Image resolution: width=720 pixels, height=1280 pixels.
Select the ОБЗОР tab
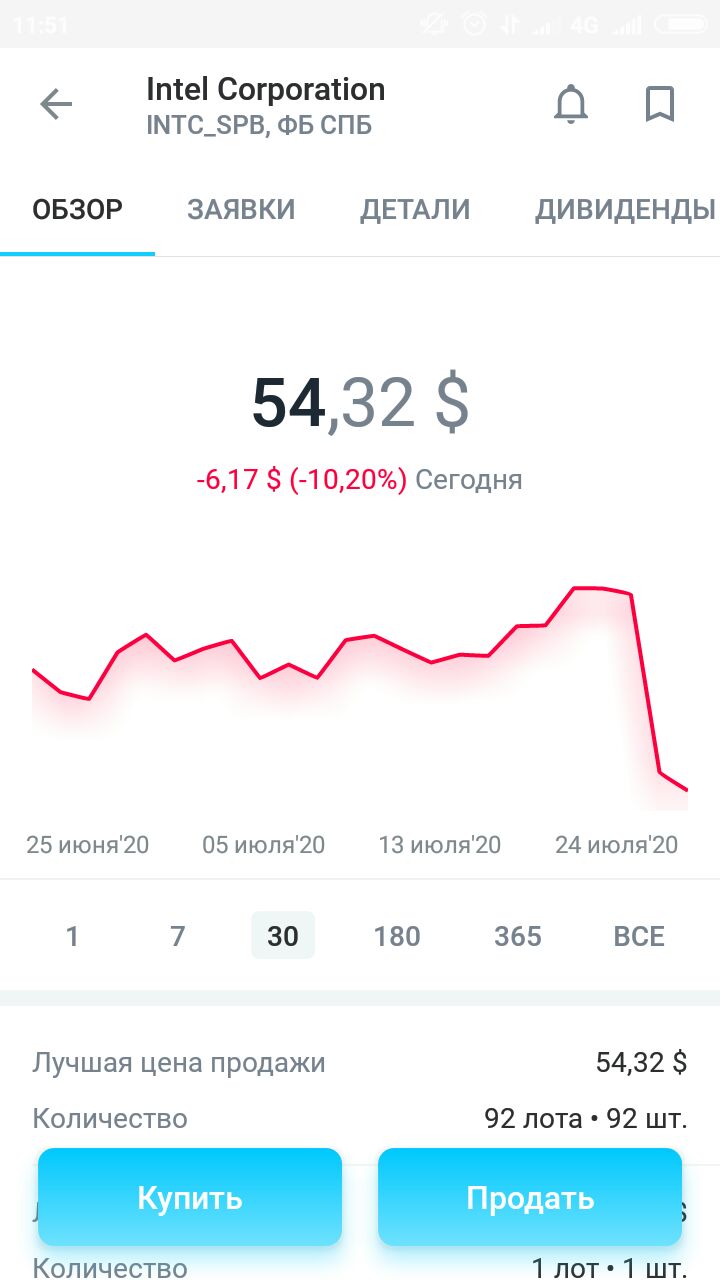(x=78, y=209)
